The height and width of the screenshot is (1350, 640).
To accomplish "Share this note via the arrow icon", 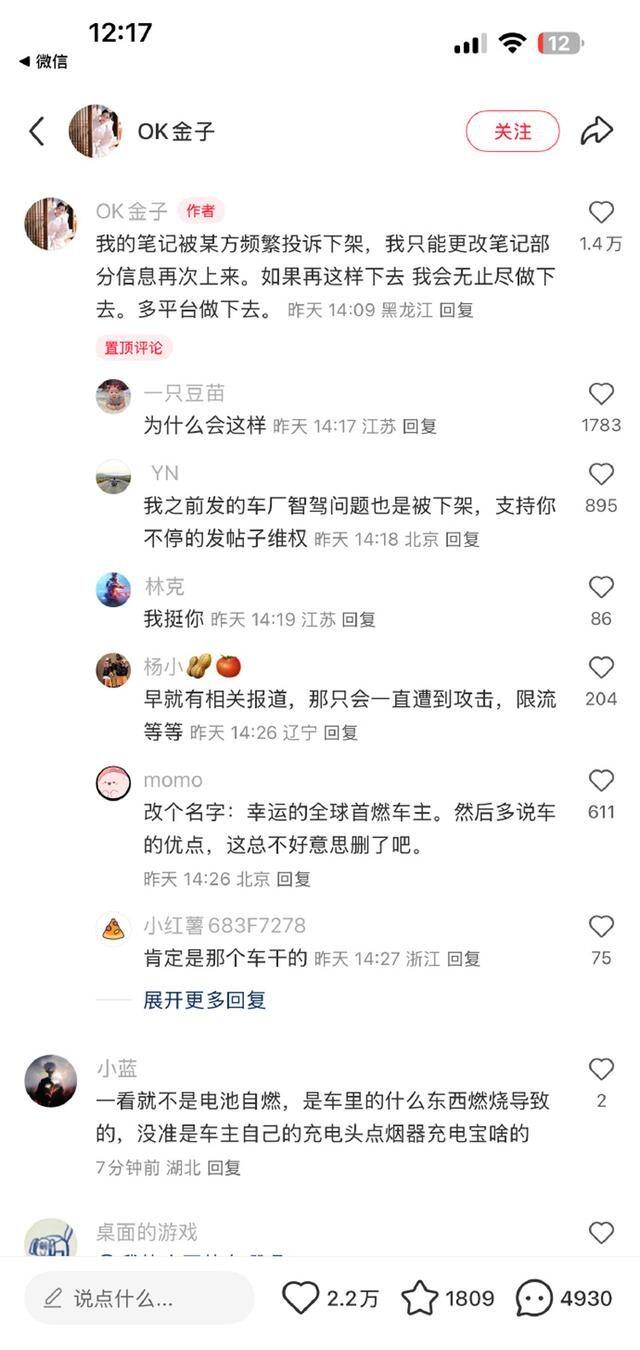I will 596,131.
